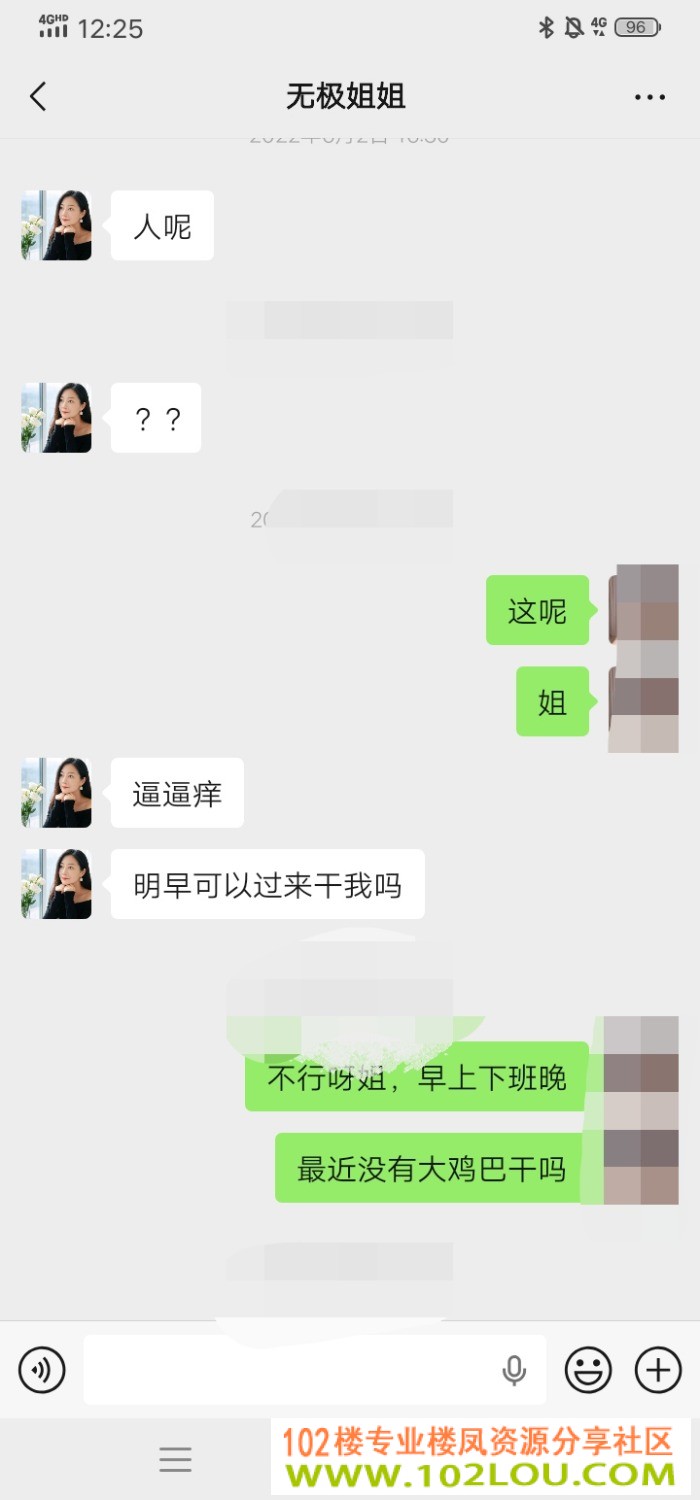Open contact avatar beside the '人呢' message

click(56, 226)
